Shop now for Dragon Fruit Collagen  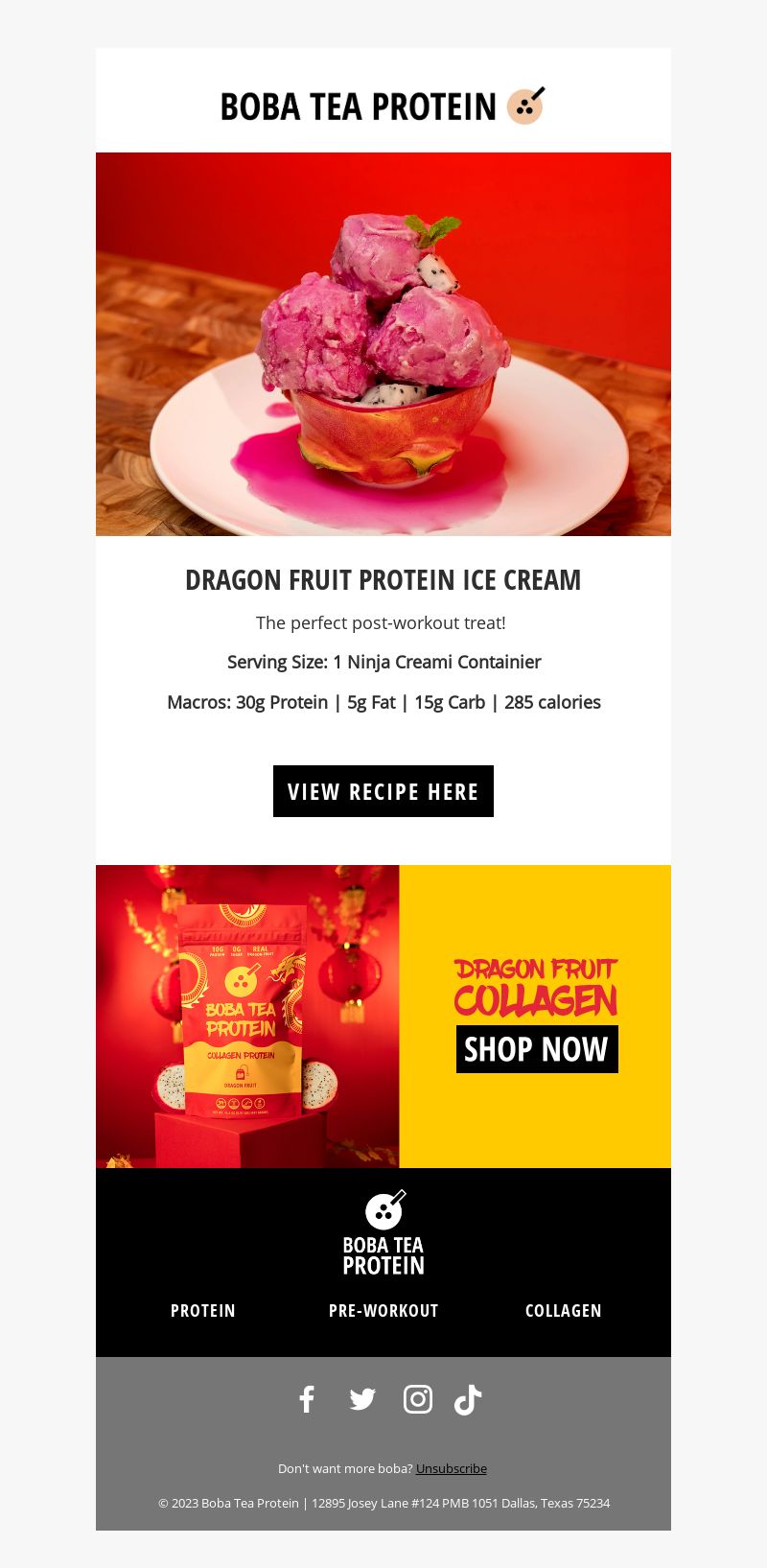coord(537,1049)
